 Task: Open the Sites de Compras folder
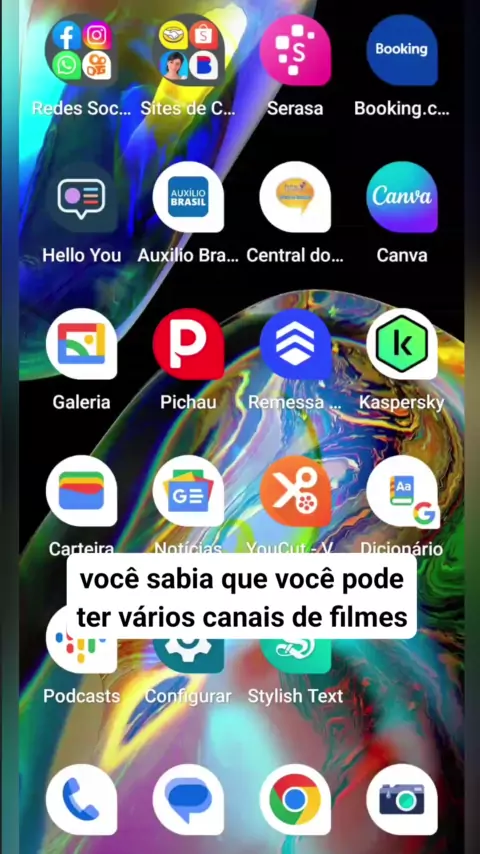pos(188,50)
